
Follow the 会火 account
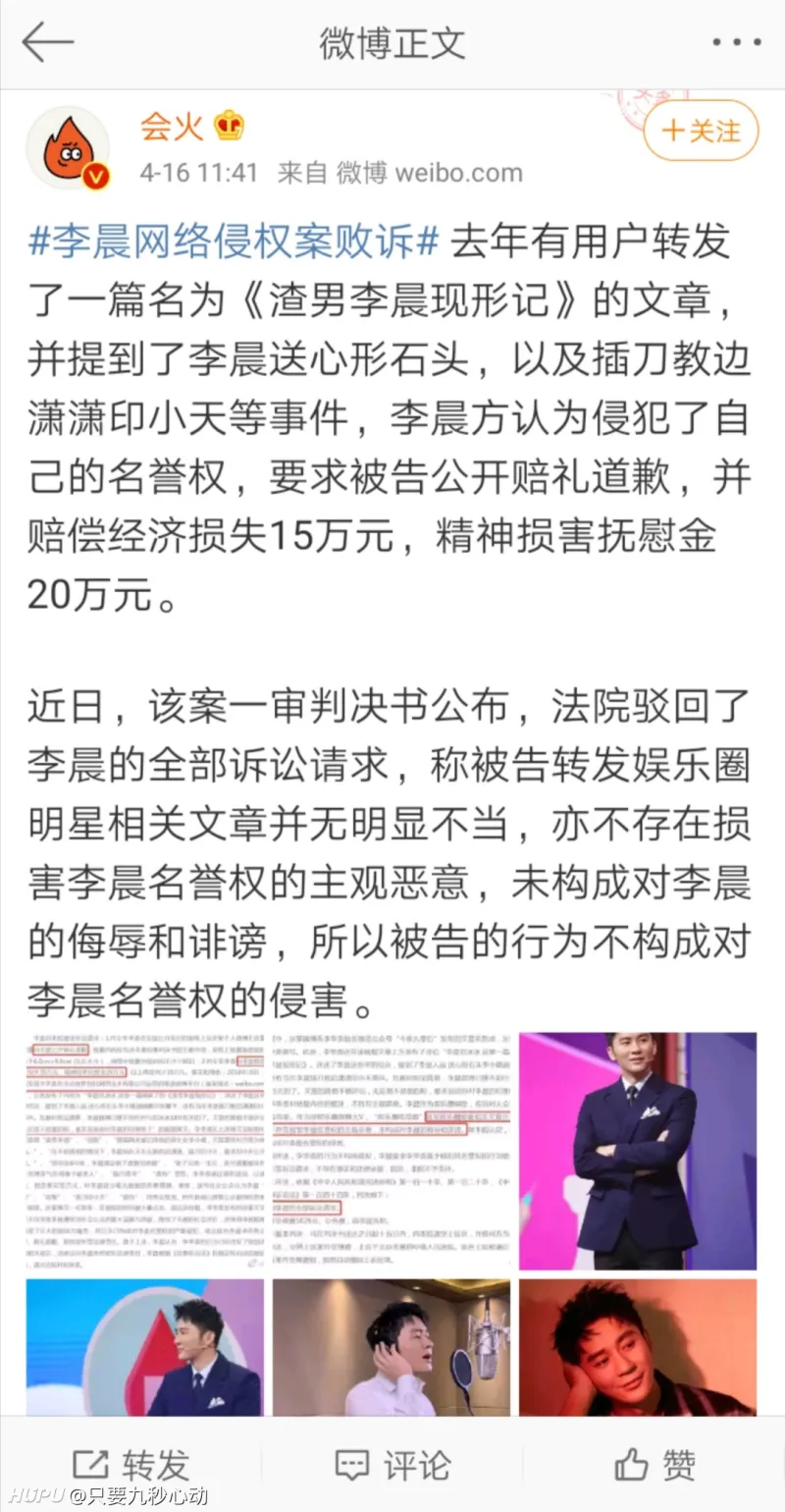701,132
